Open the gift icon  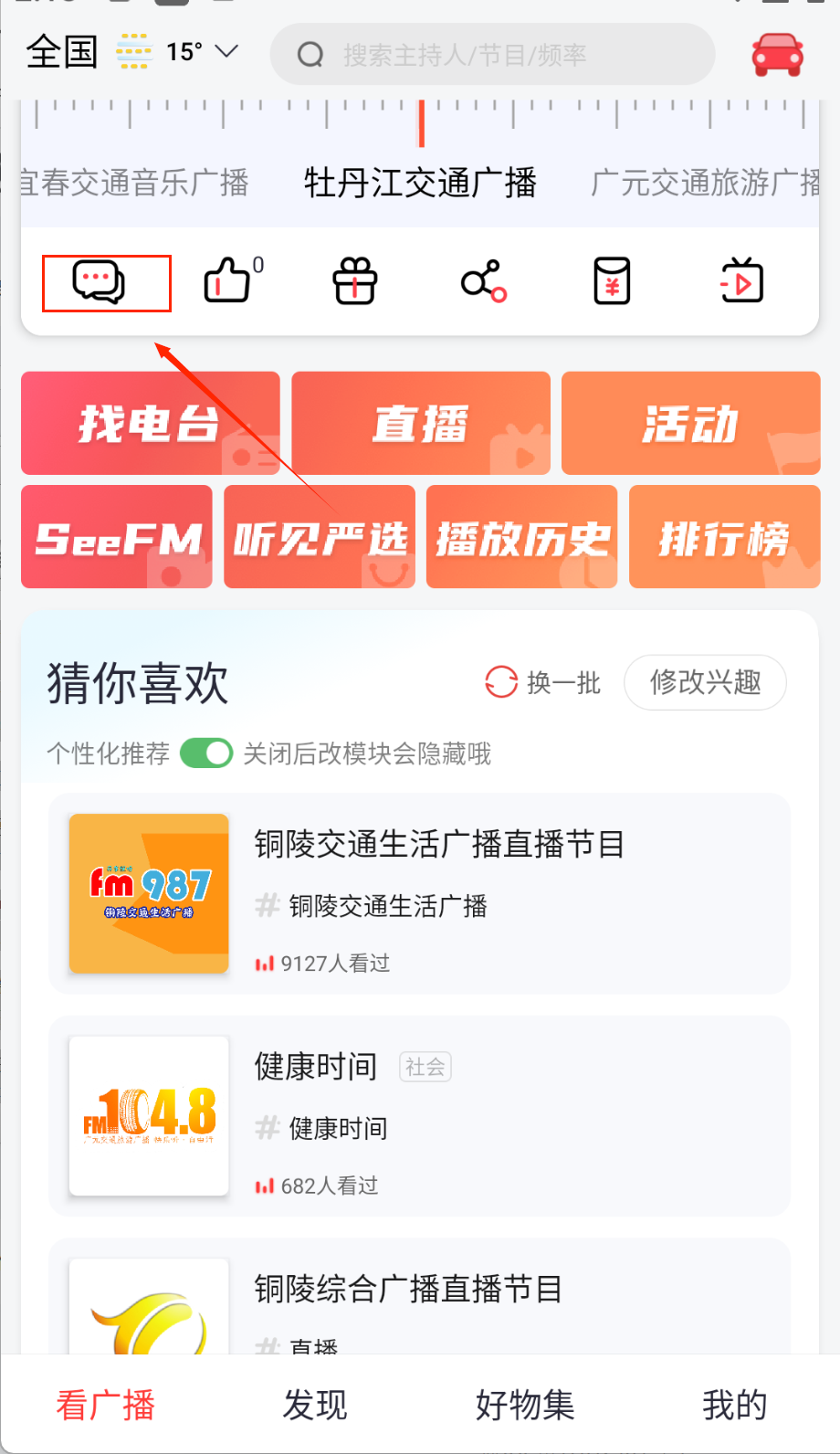354,282
